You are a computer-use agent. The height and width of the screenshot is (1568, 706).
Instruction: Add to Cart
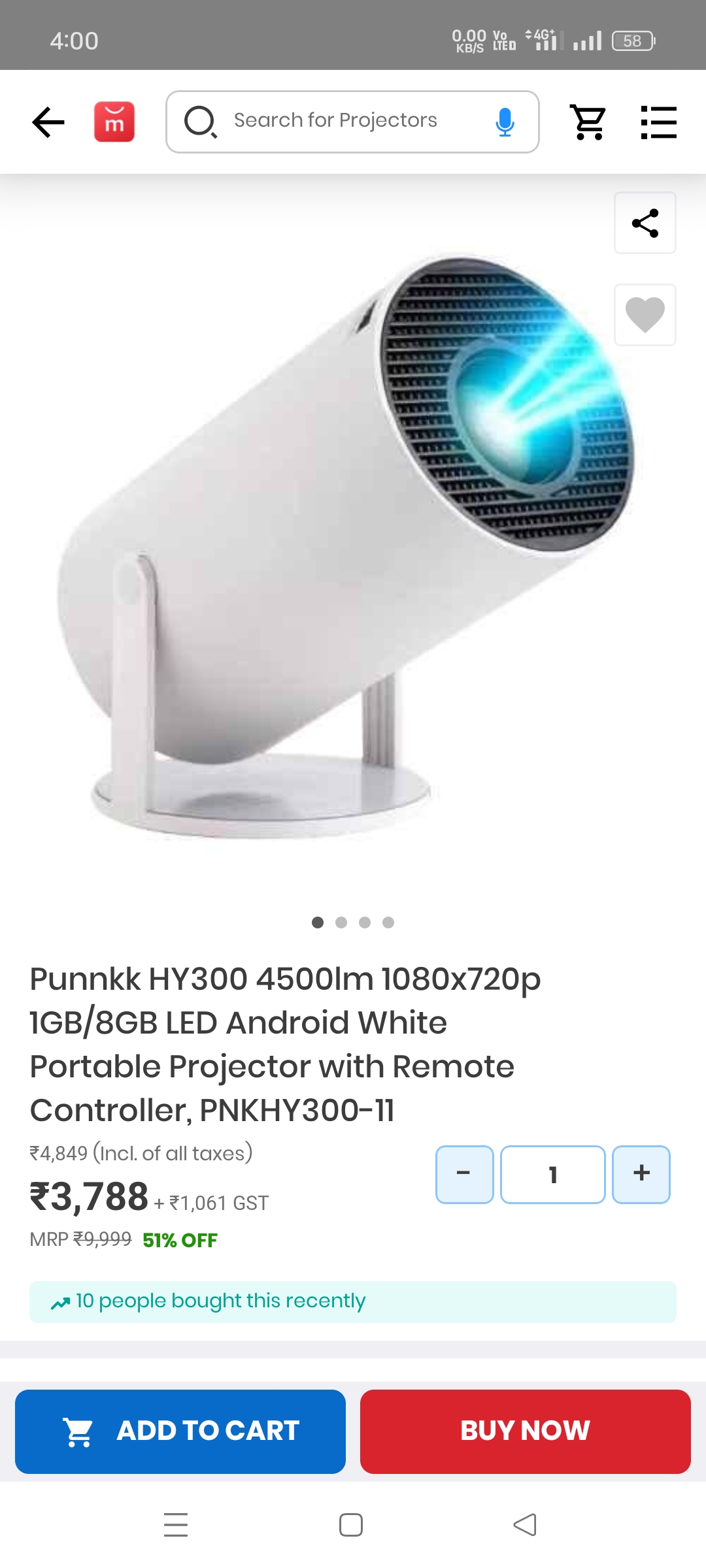(x=180, y=1431)
